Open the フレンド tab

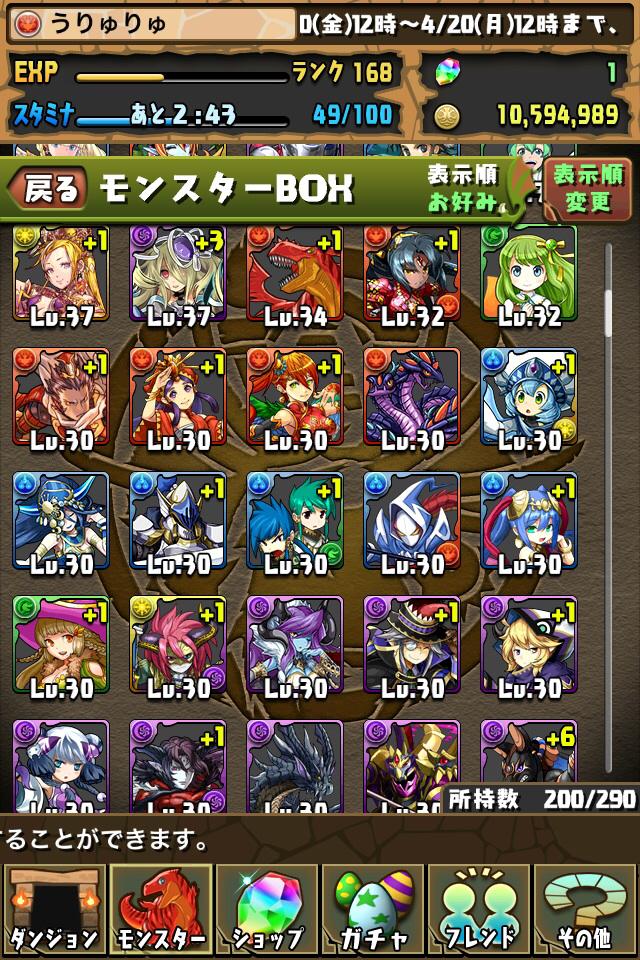coord(479,909)
